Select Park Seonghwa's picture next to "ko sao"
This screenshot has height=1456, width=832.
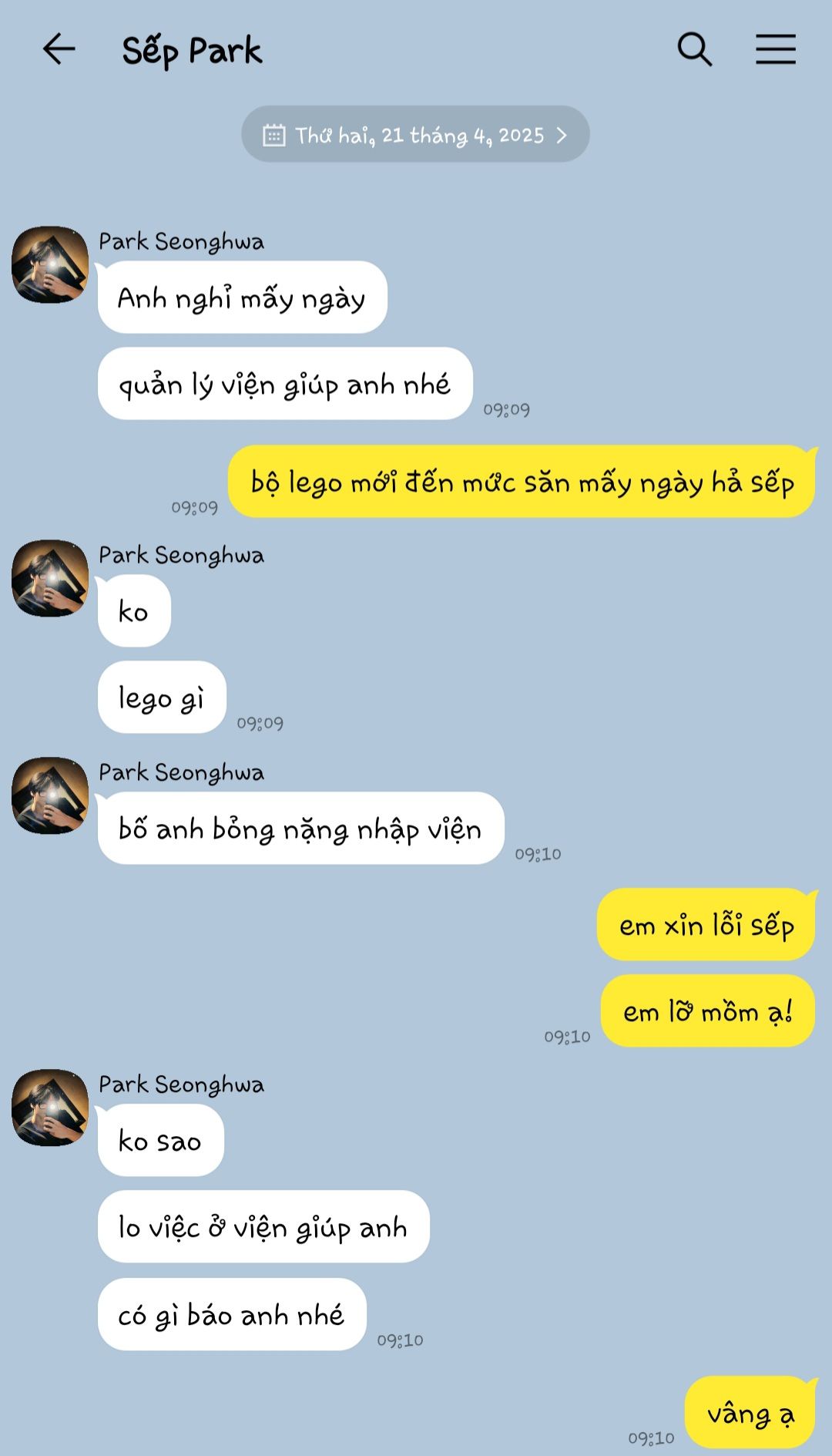50,1108
